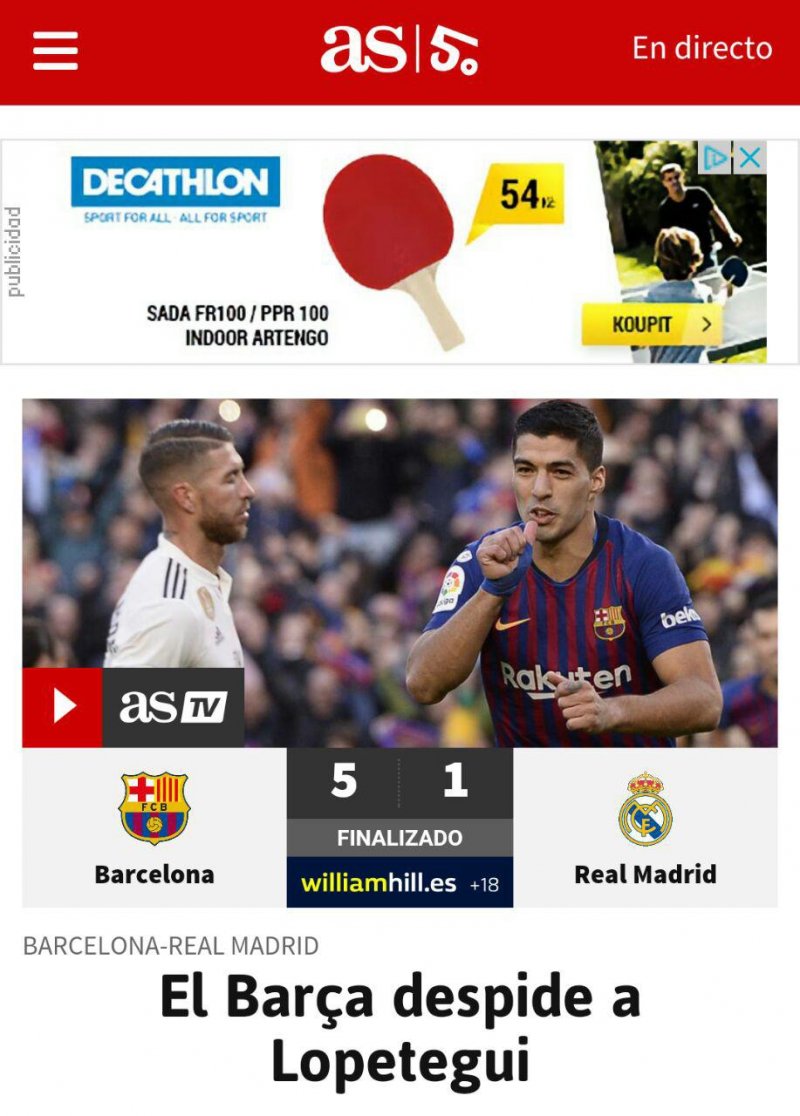
Task: Read the article El Barça despide a Lopetegui
Action: tap(399, 1029)
